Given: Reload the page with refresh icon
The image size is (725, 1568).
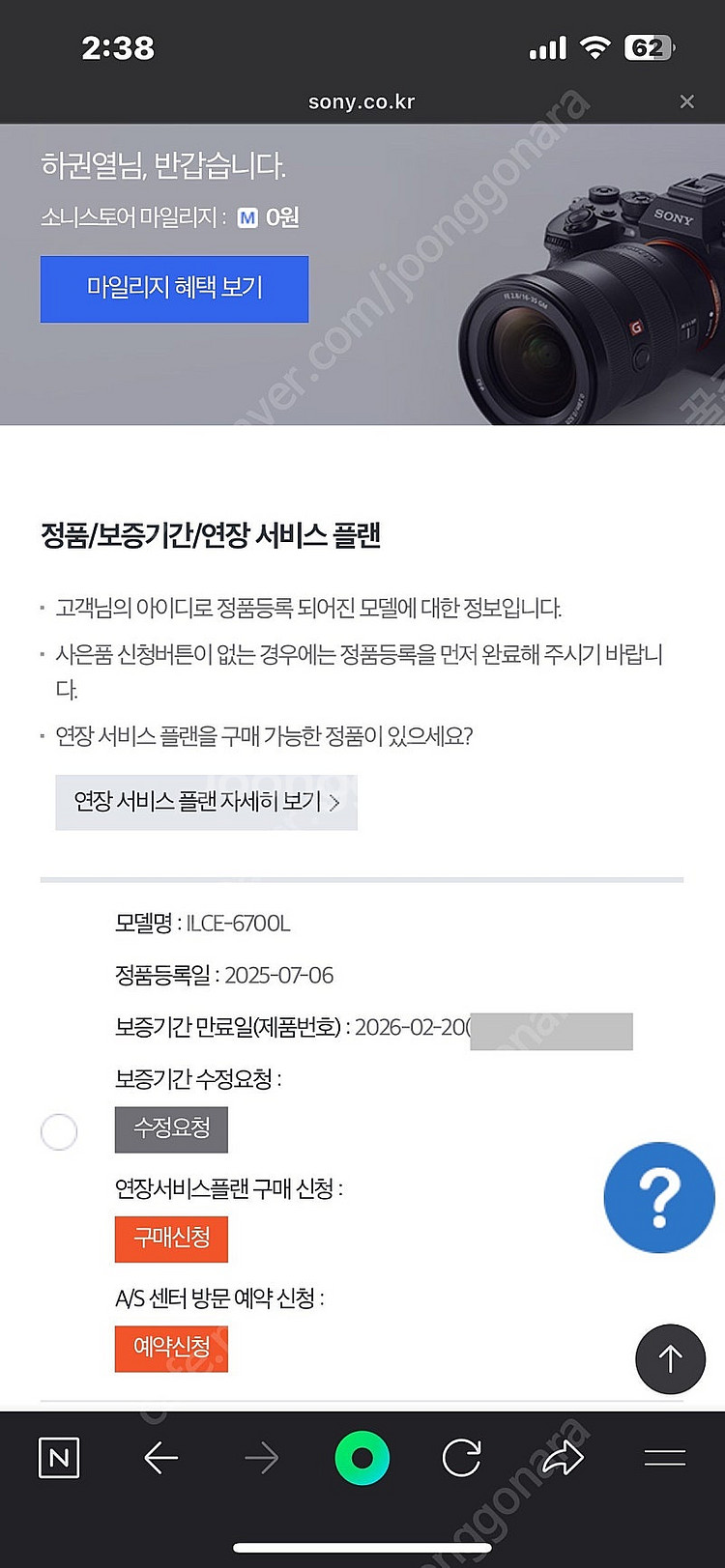Looking at the screenshot, I should (462, 1458).
